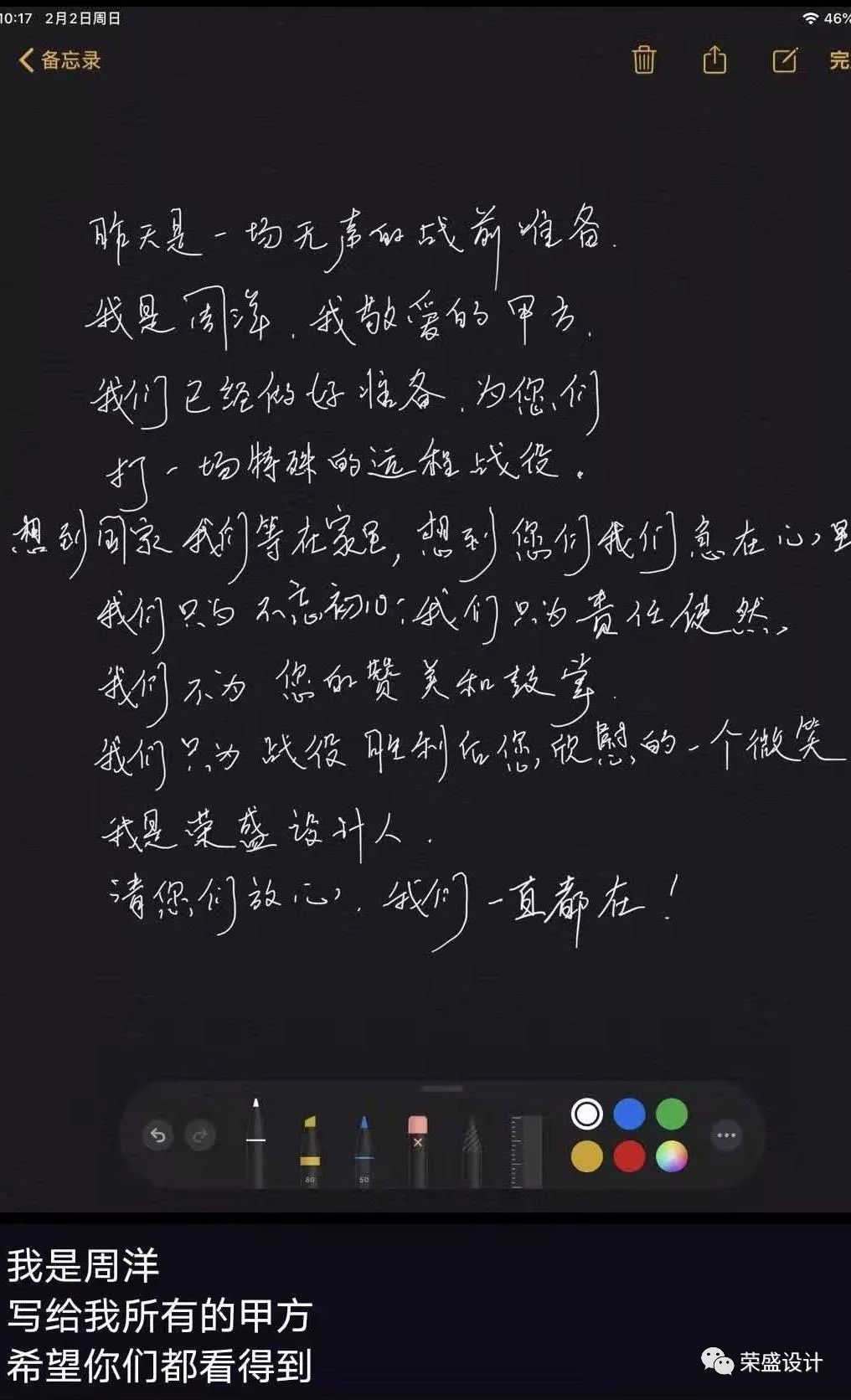Delete this note with the trash icon
Viewport: 851px width, 1400px height.
point(643,59)
